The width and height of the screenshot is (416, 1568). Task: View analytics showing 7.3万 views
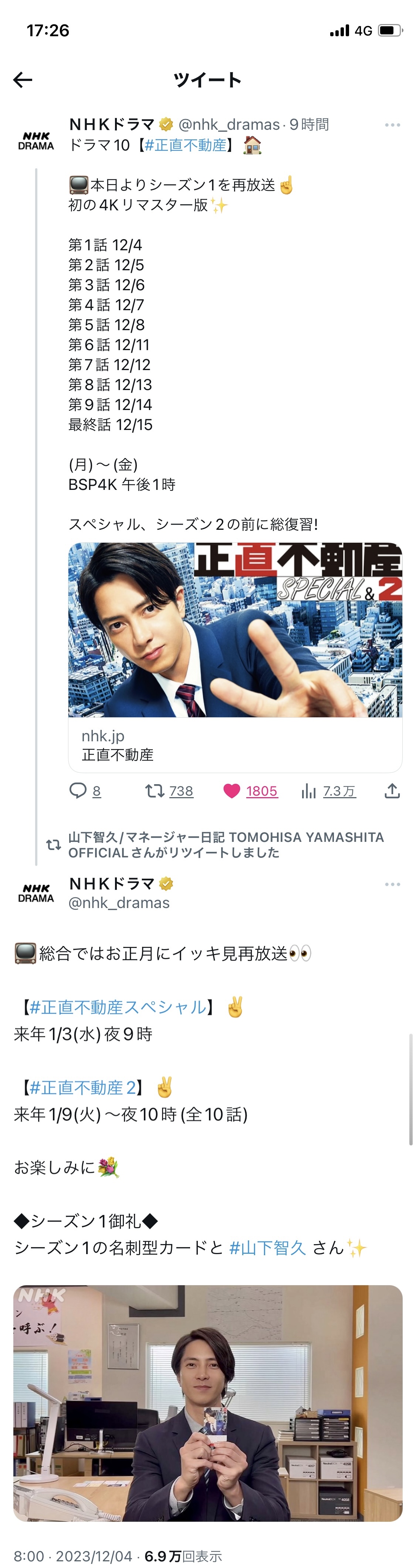310,791
